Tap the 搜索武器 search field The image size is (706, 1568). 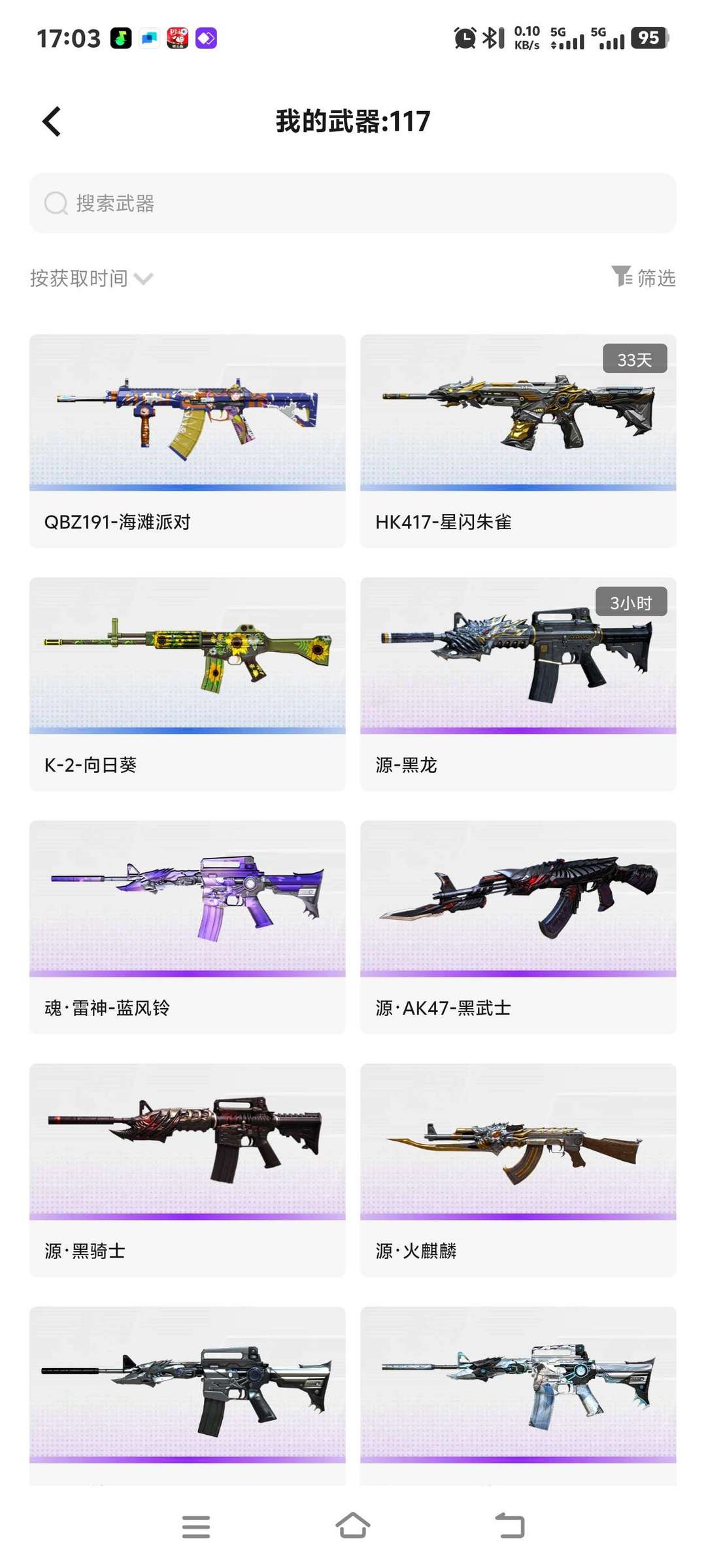click(353, 203)
